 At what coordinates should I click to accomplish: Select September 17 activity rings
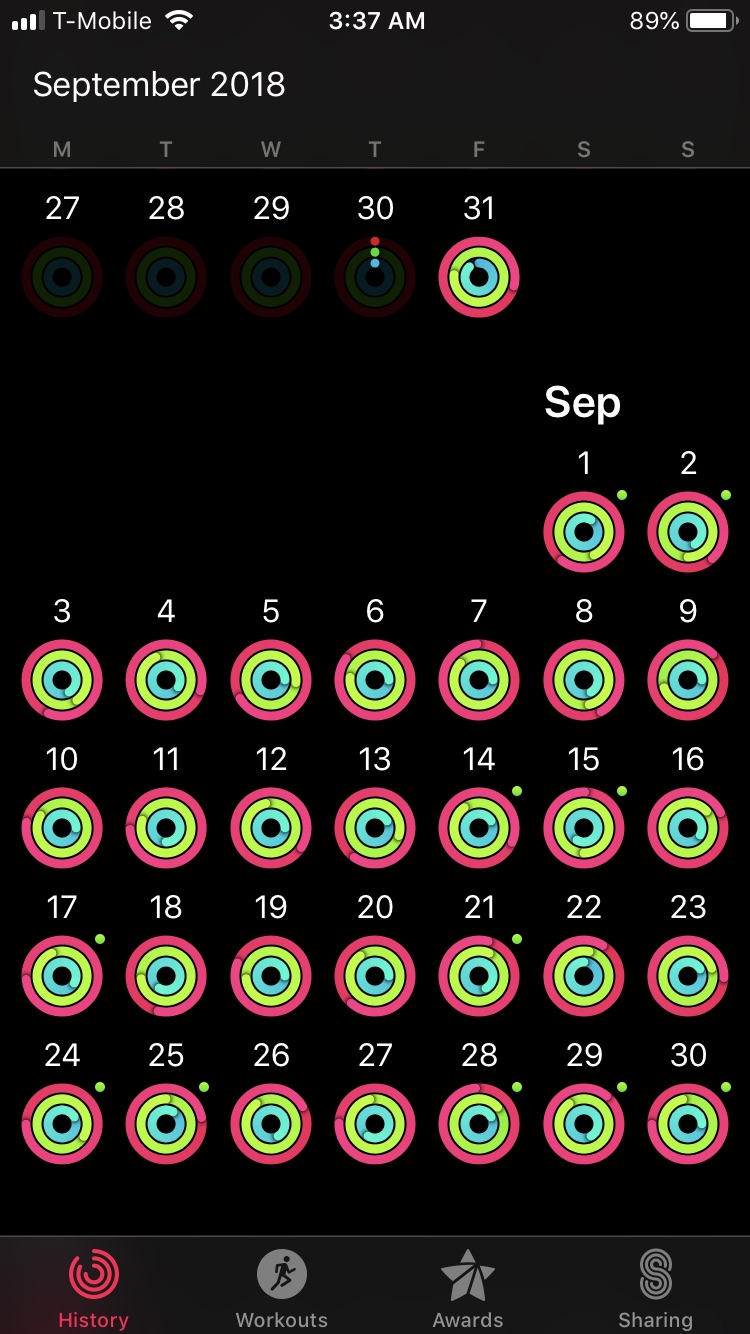[62, 976]
